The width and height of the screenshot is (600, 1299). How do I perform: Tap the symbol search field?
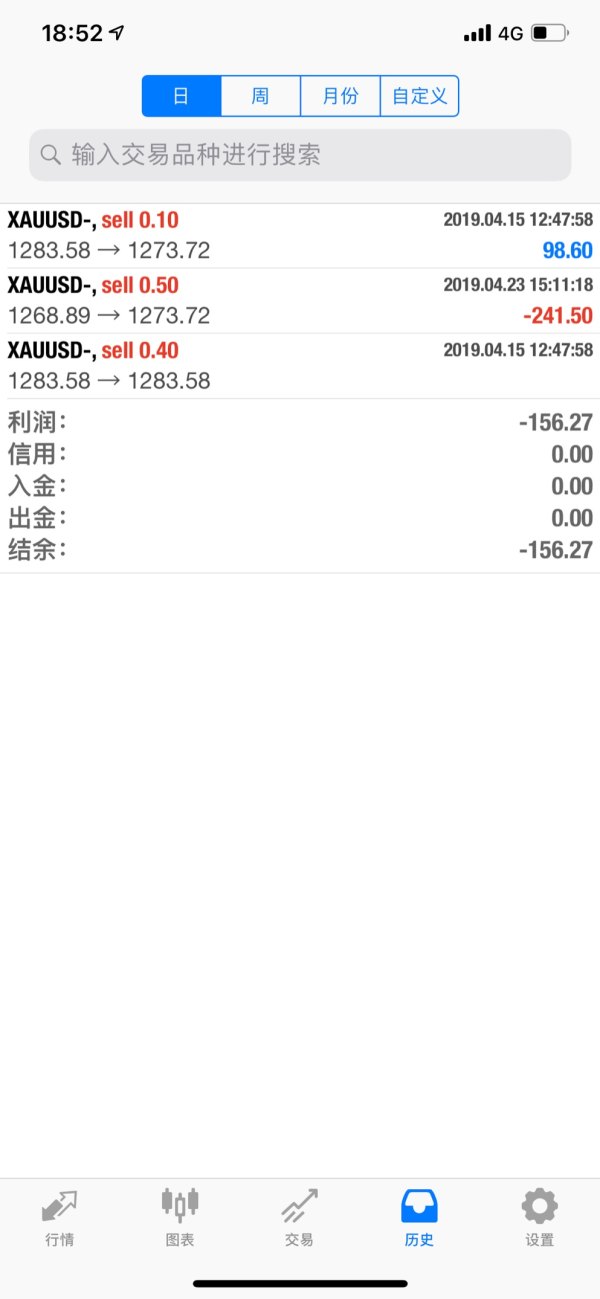(300, 155)
